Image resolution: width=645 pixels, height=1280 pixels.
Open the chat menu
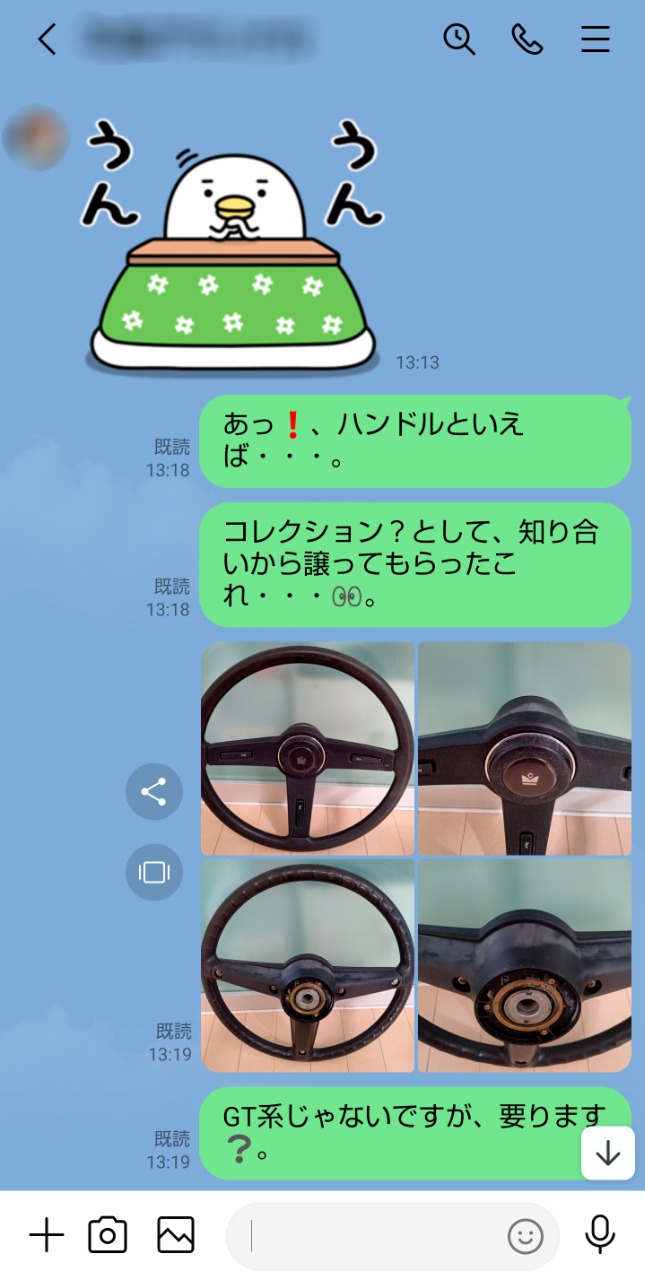(595, 39)
